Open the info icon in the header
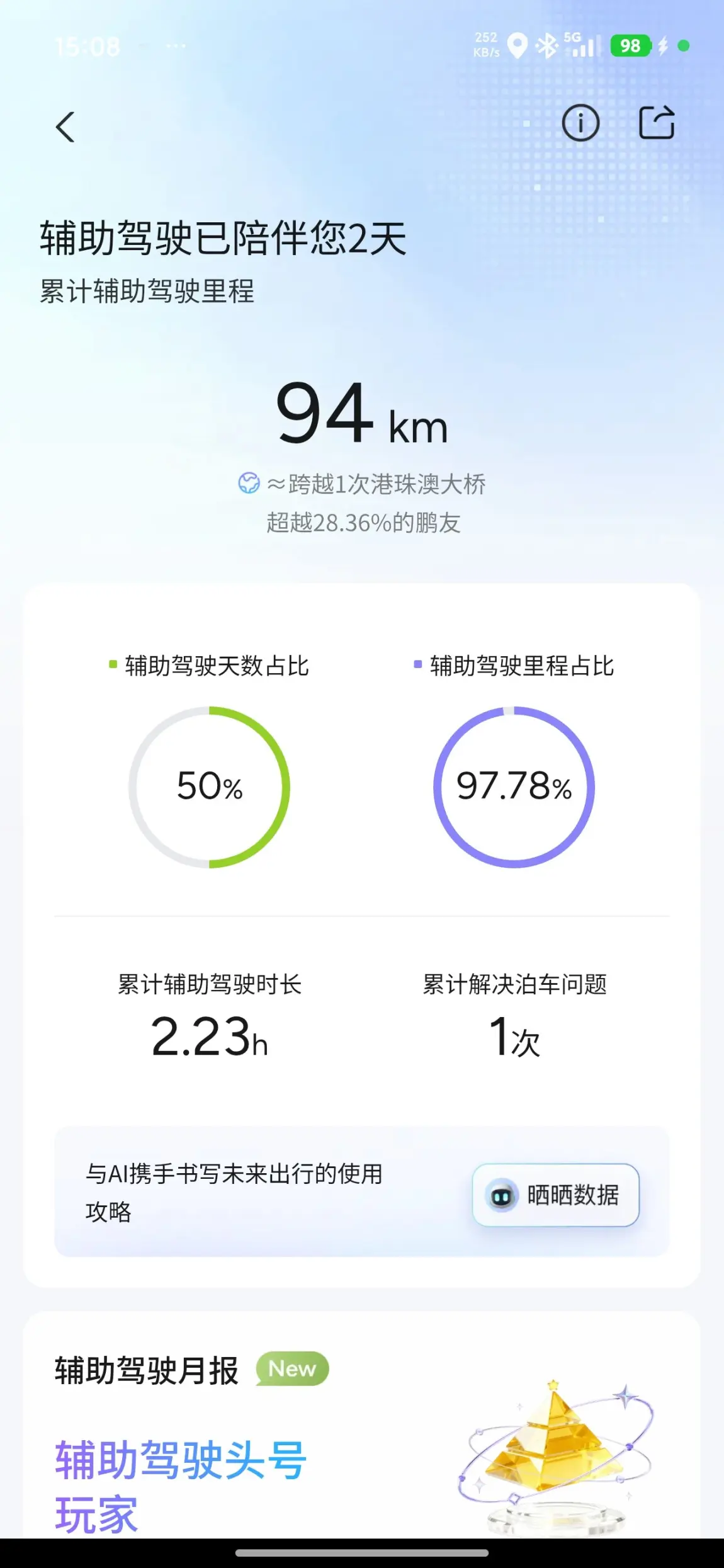The image size is (724, 1568). (580, 123)
